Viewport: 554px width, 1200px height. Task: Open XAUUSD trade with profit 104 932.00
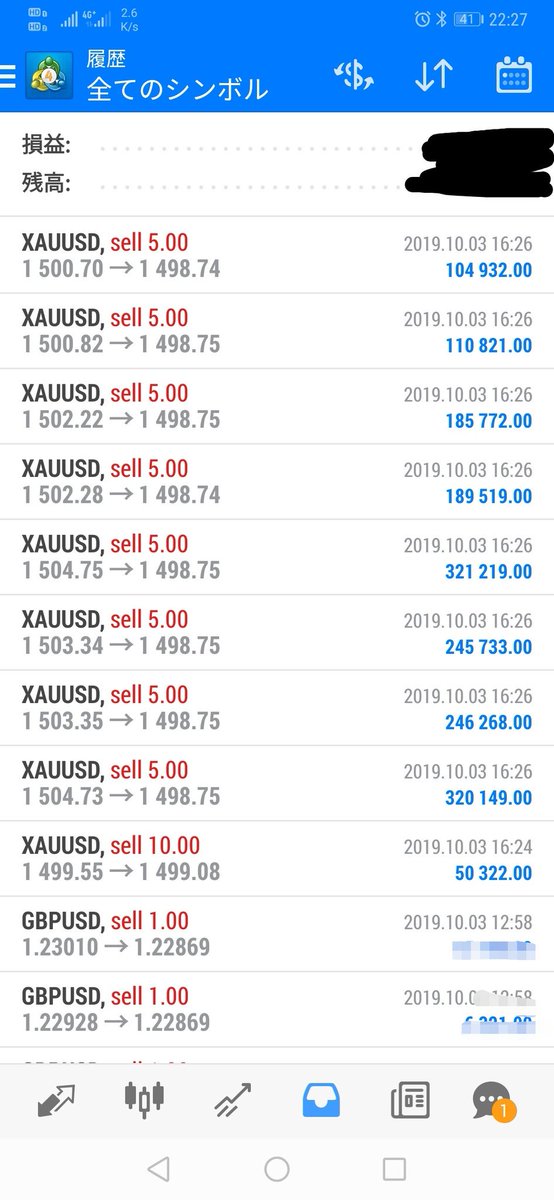tap(277, 255)
